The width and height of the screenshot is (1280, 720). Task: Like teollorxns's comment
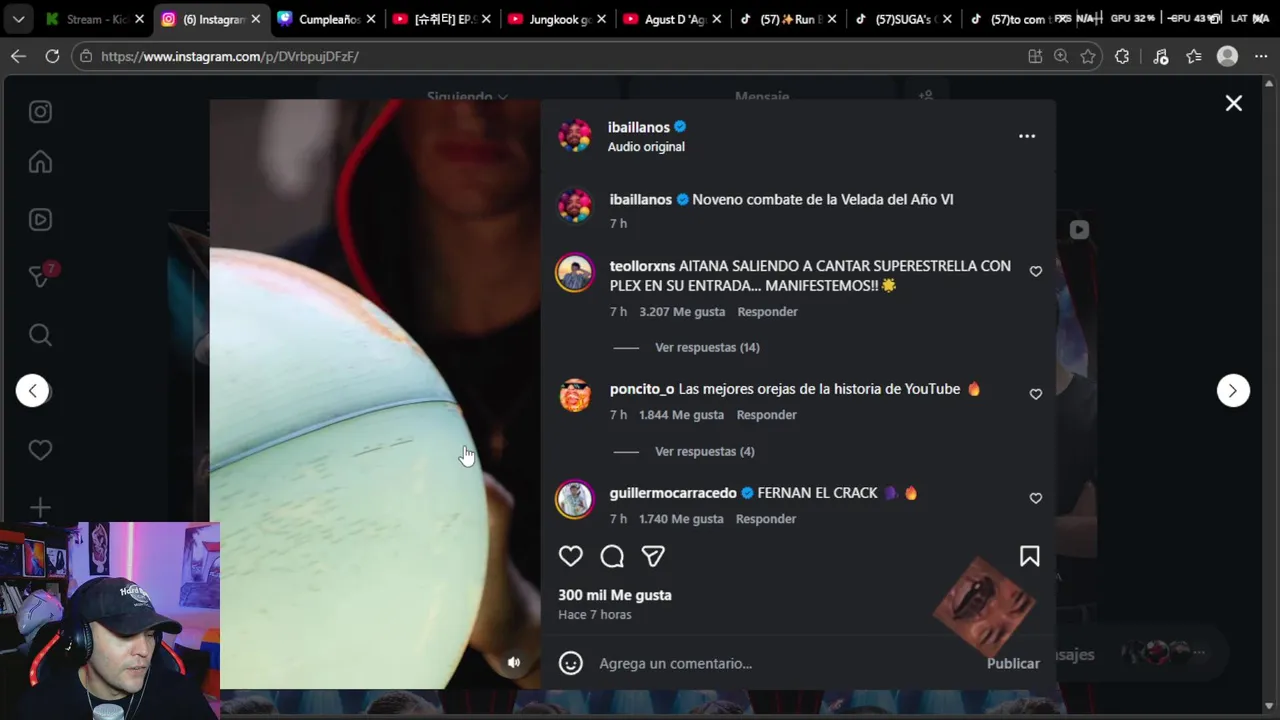[1035, 271]
